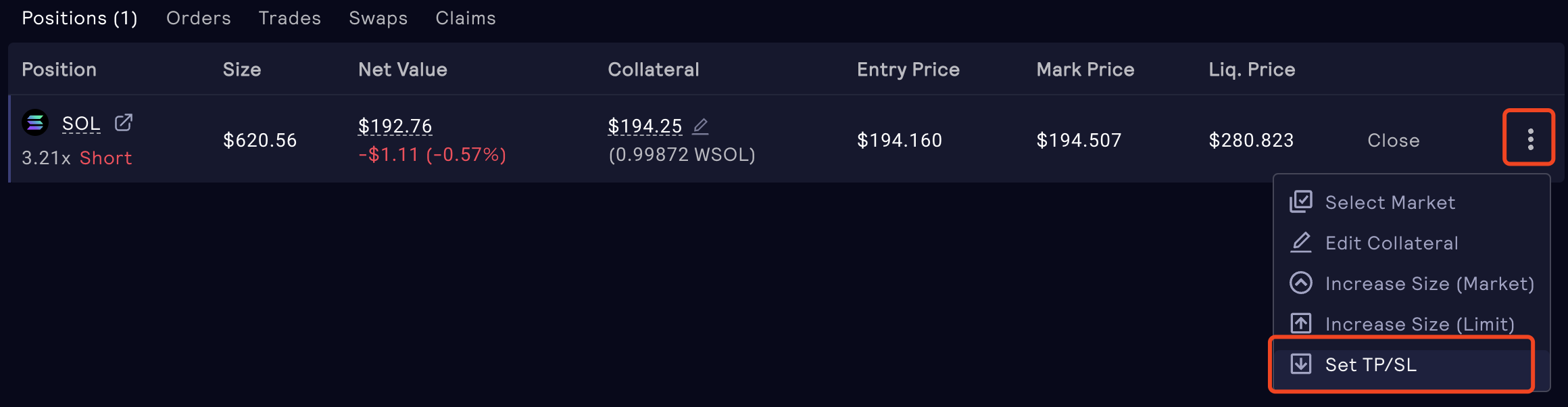
Task: Open the SOL position link
Action: pos(80,124)
